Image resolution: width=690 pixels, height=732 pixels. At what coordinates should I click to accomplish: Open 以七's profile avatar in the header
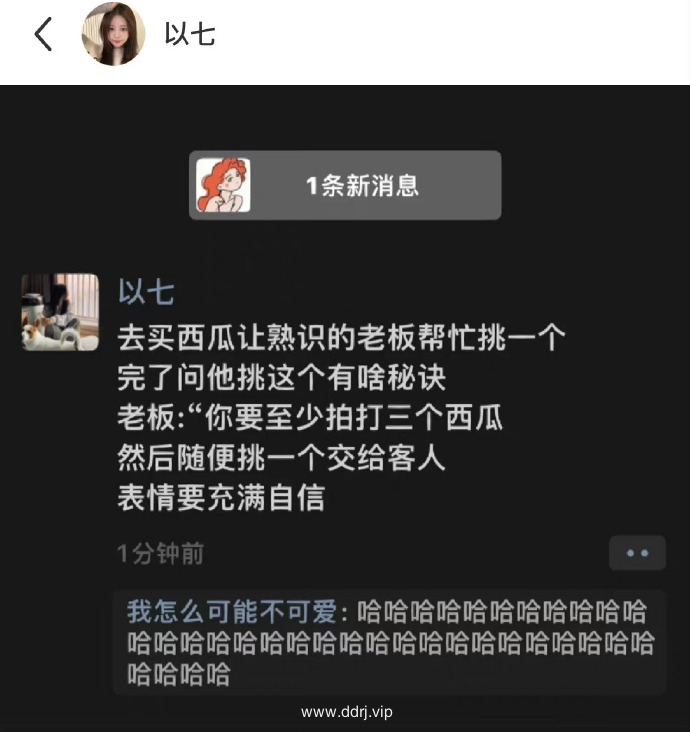coord(113,35)
